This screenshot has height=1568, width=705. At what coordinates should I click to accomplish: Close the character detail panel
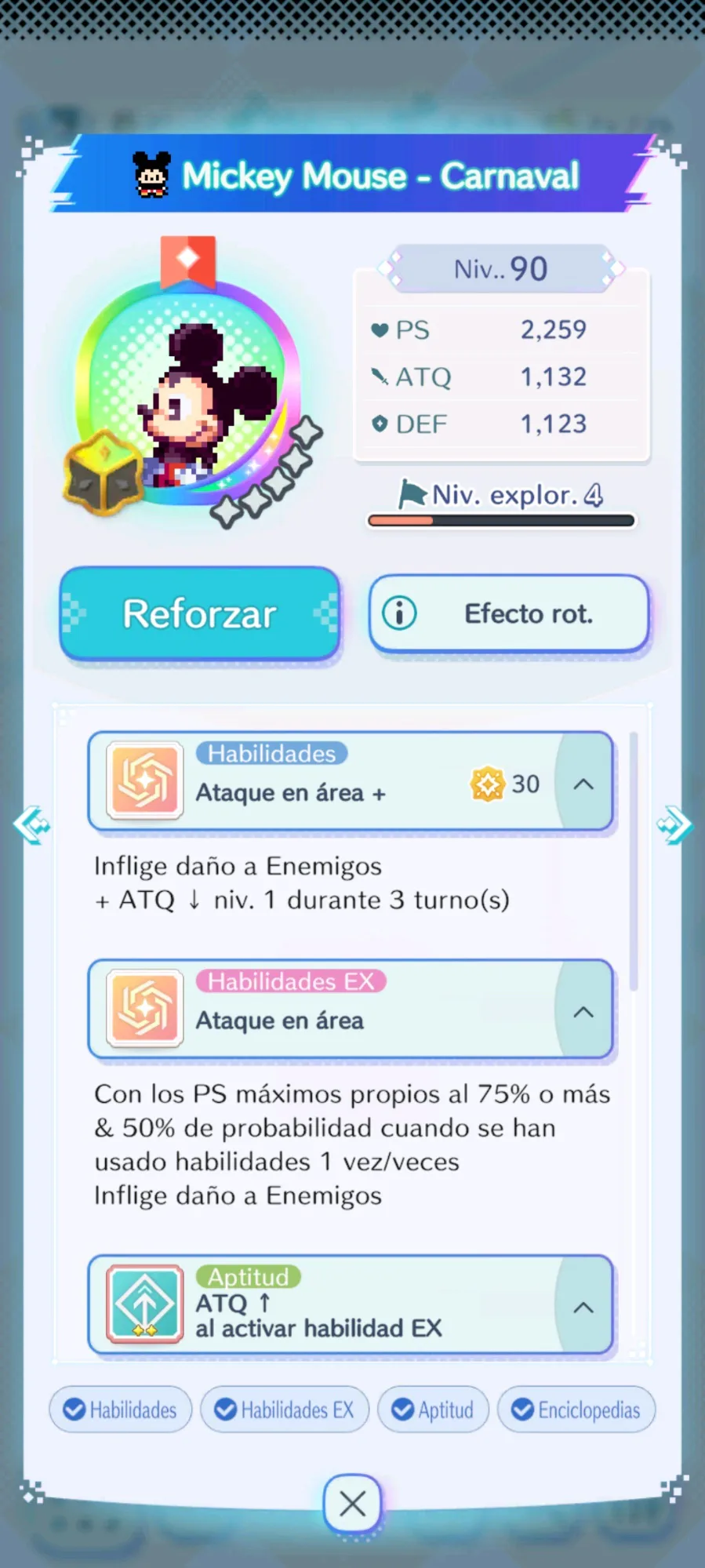352,1504
